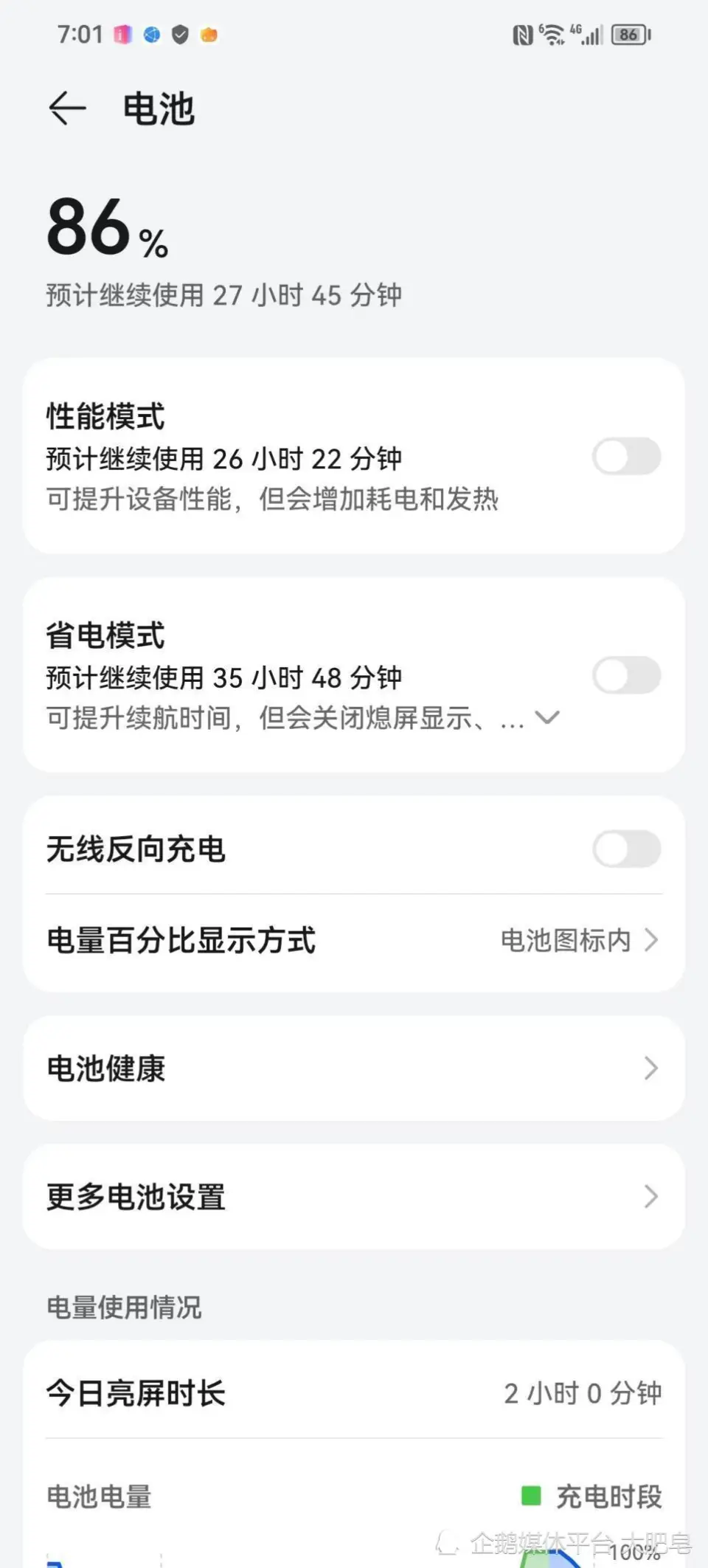708x1568 pixels.
Task: Open 电池健康
Action: [354, 1068]
